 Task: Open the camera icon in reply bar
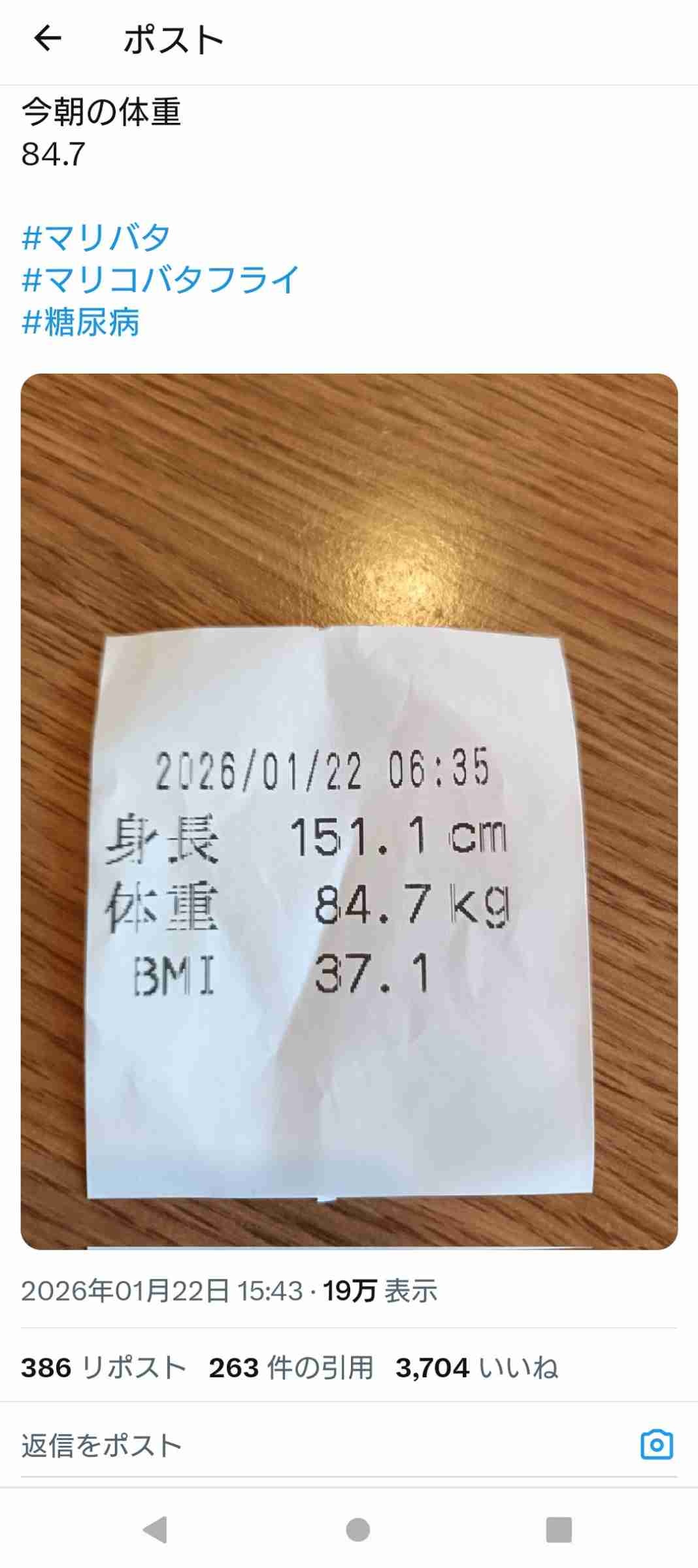[656, 1445]
